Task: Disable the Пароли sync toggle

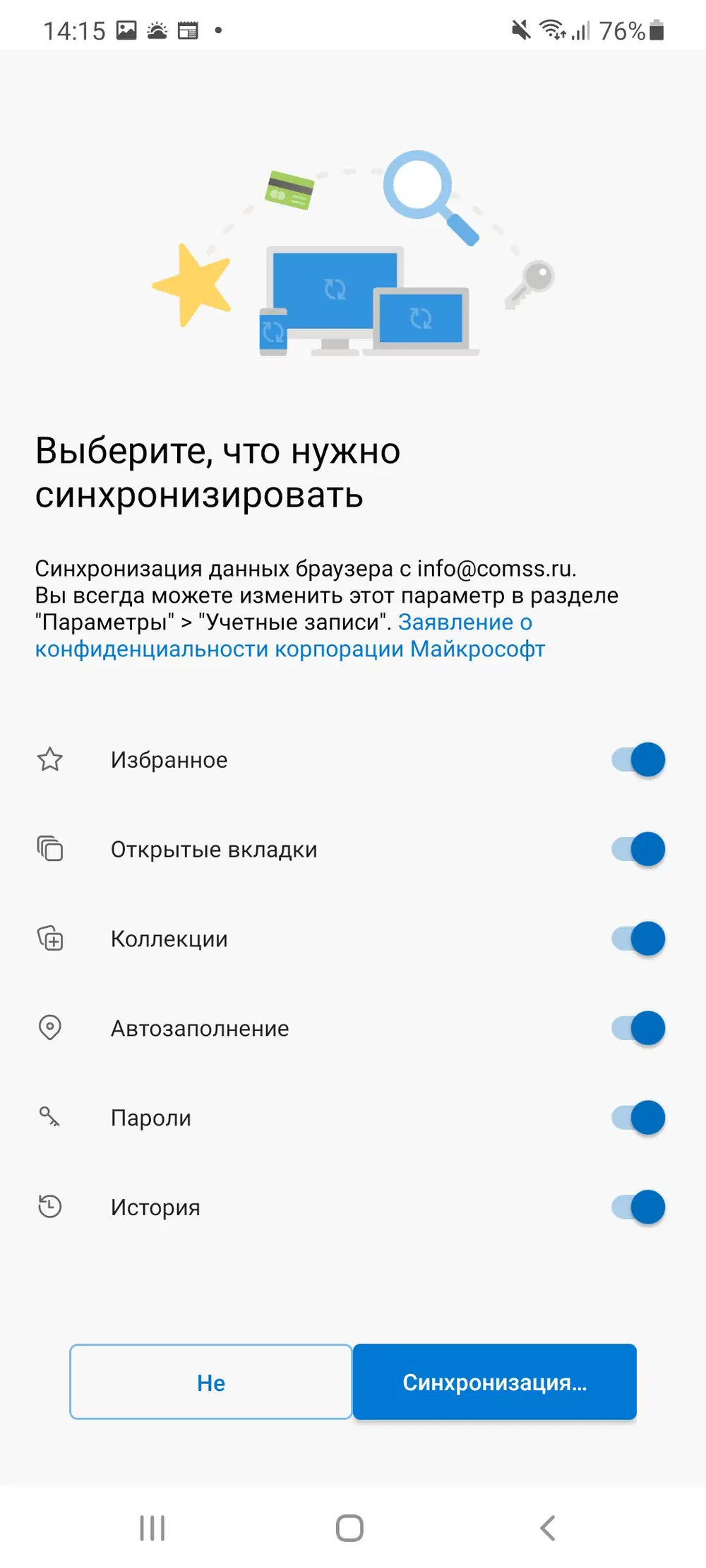Action: [638, 1118]
